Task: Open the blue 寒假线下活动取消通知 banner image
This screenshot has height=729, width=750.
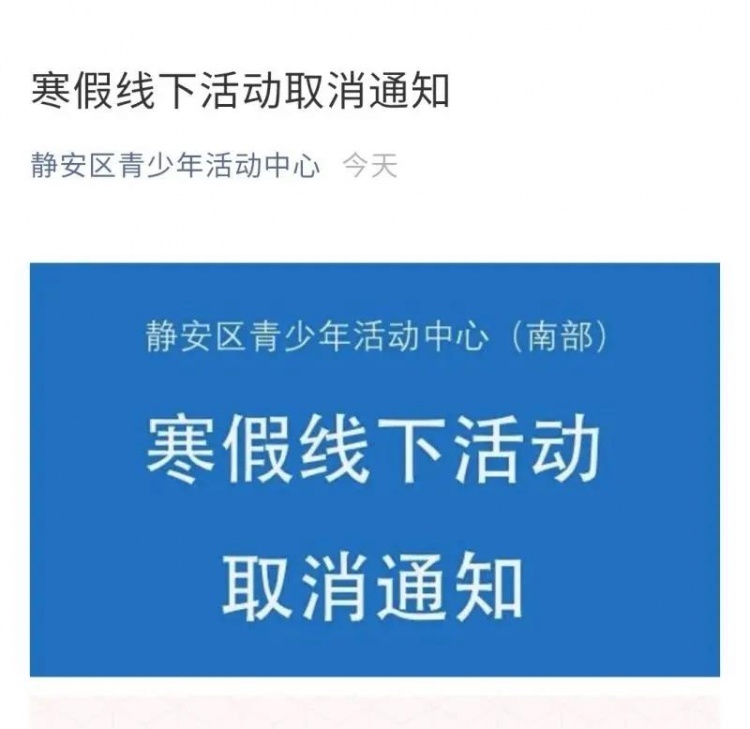Action: 375,469
